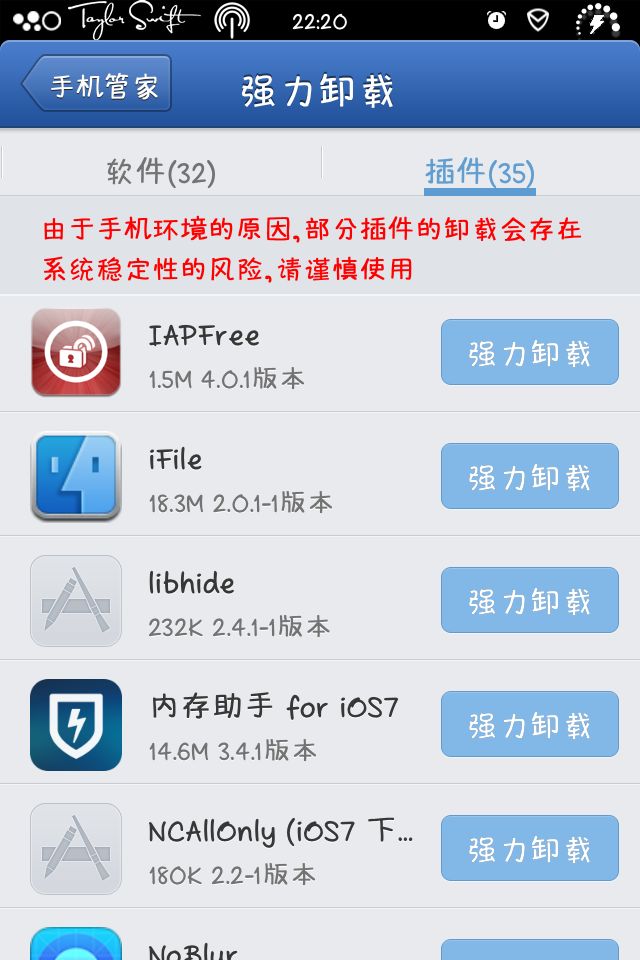Switch to the 软件(32) tab

pos(161,172)
